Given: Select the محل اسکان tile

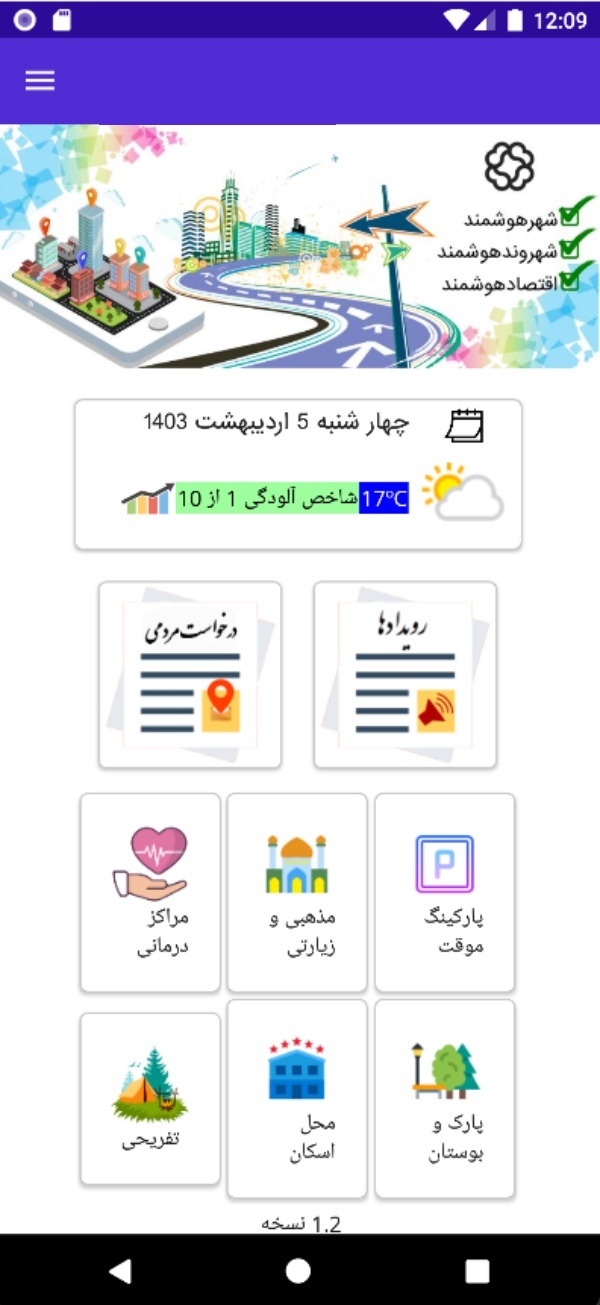Looking at the screenshot, I should pyautogui.click(x=297, y=1098).
